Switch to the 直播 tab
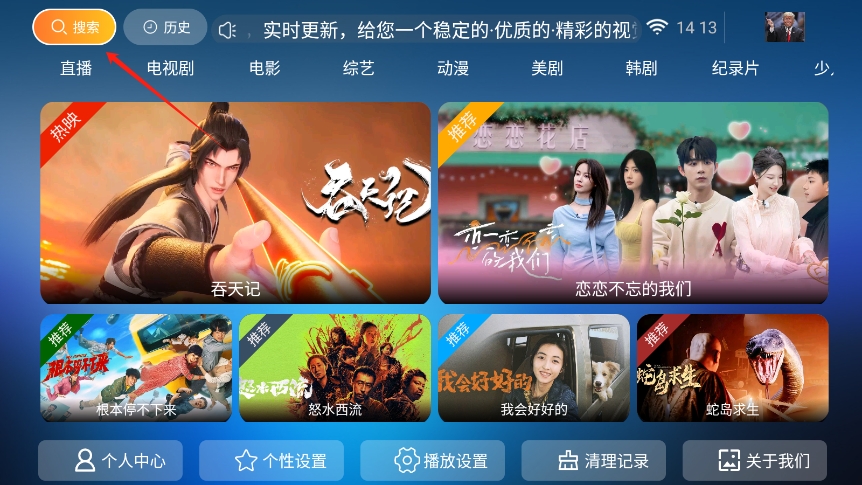Screen dimensions: 862x485 [x=75, y=69]
